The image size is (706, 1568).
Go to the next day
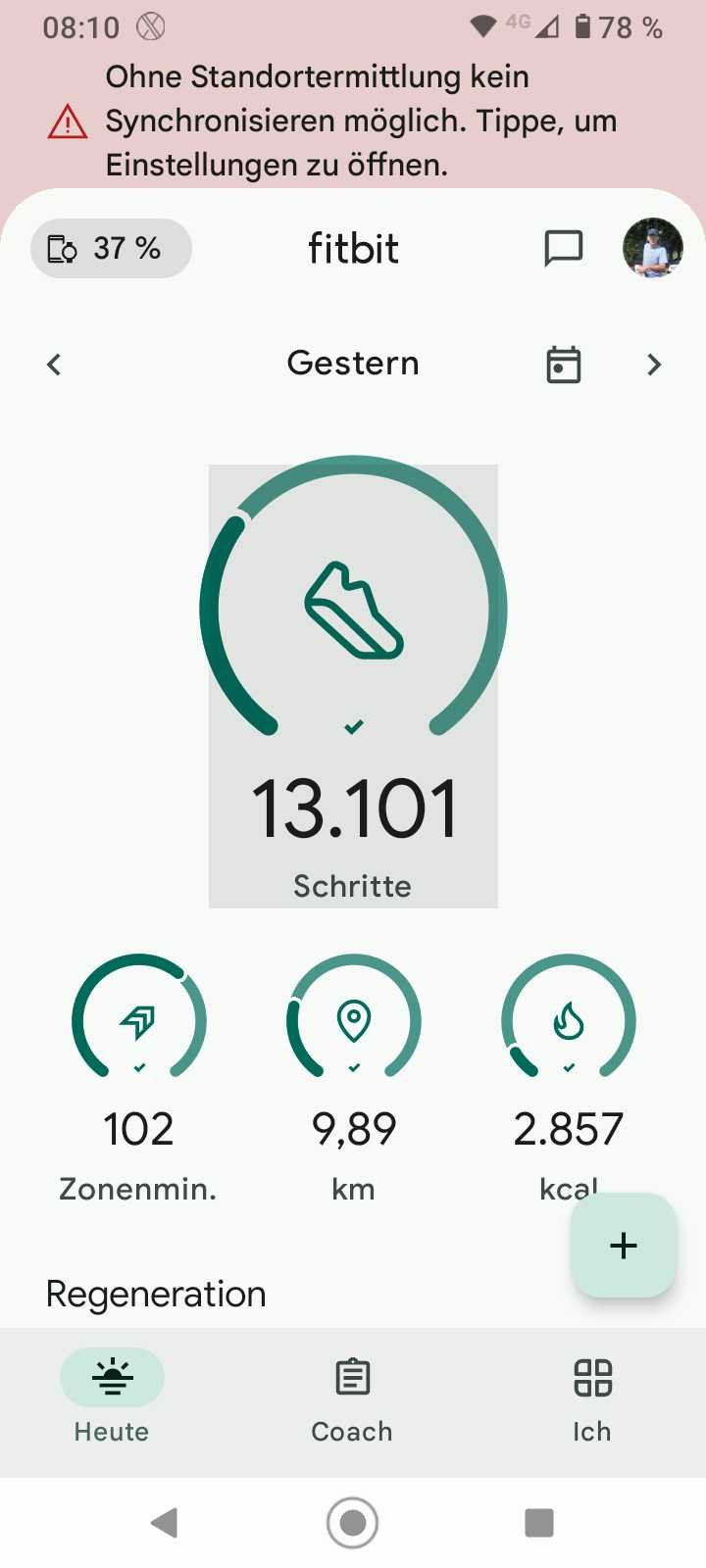tap(654, 365)
